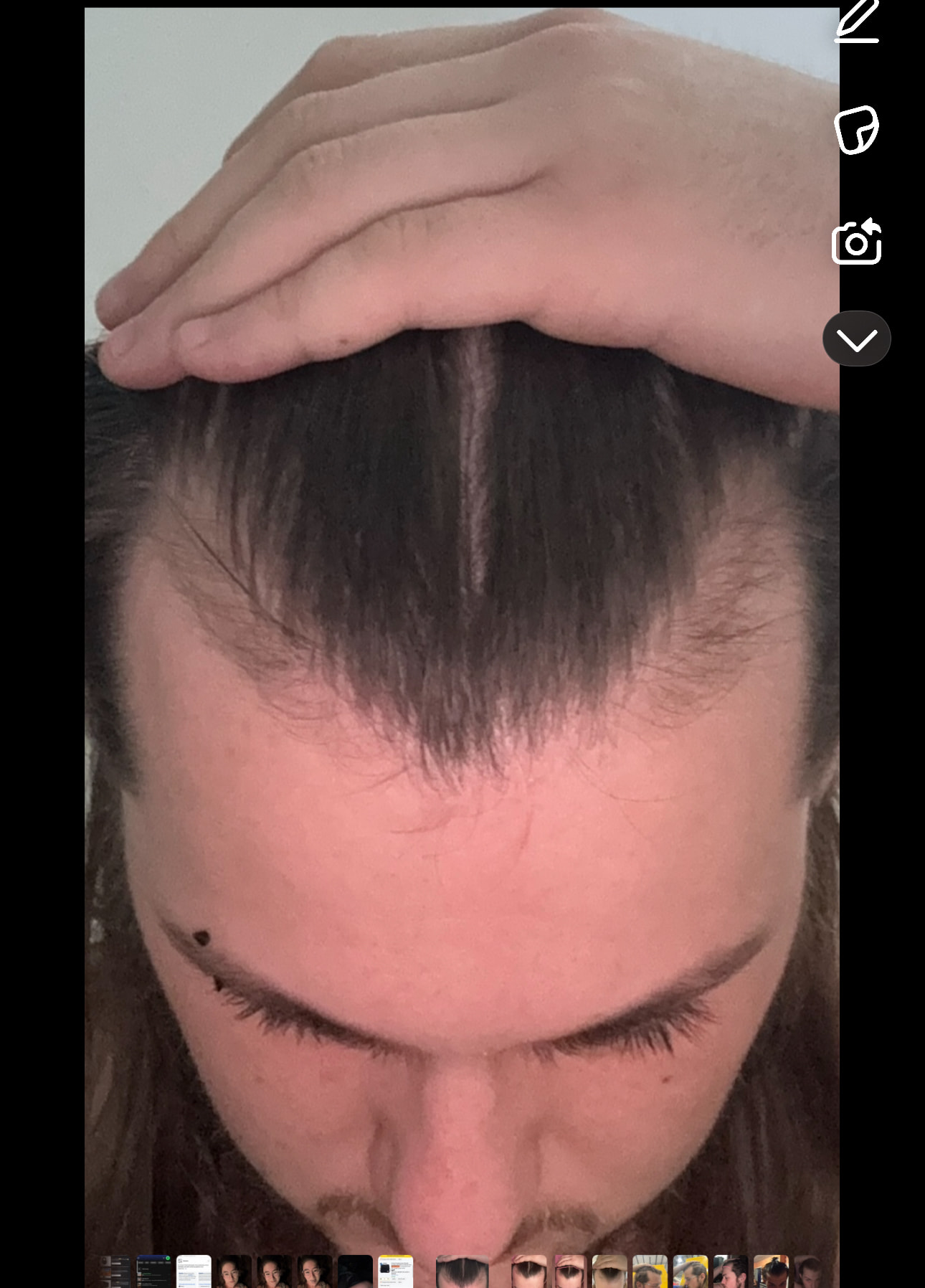Tap the pencil edit icon
Image resolution: width=925 pixels, height=1288 pixels.
[857, 22]
